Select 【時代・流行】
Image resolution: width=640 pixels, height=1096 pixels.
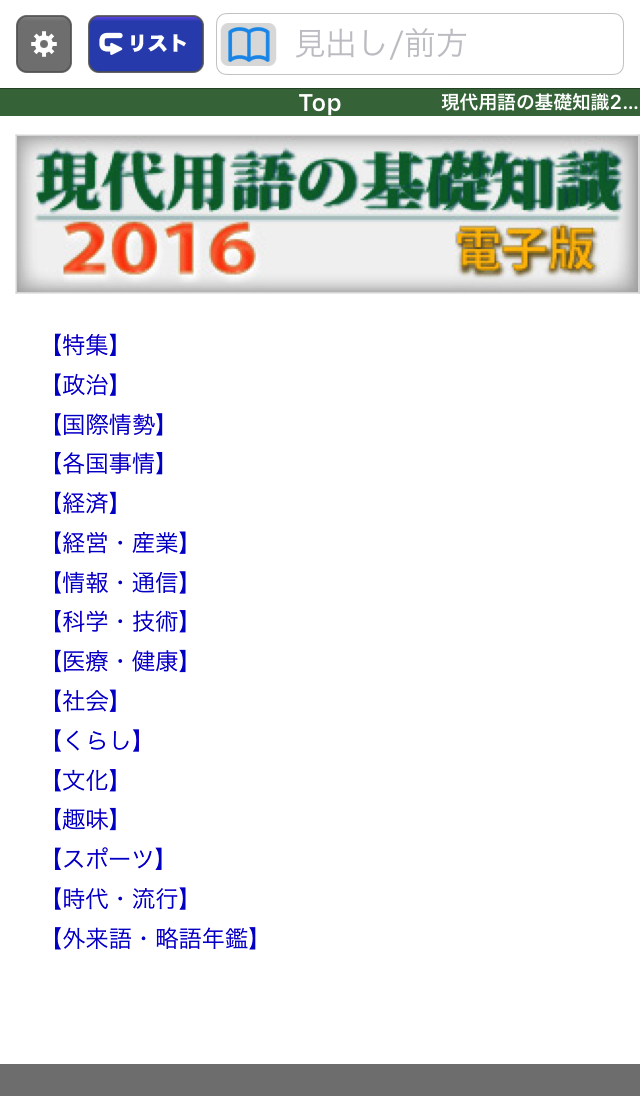click(x=119, y=899)
